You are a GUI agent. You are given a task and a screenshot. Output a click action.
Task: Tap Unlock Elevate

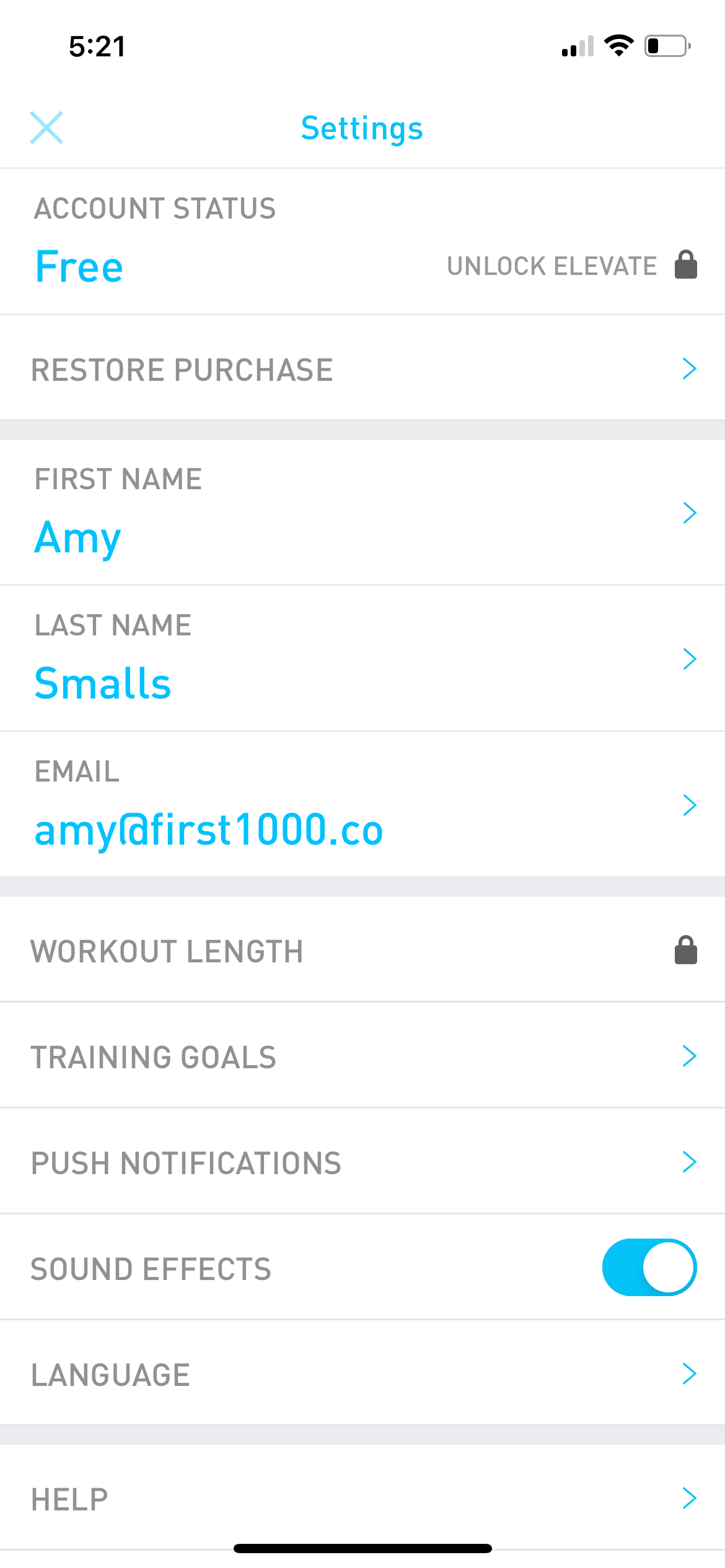(x=551, y=265)
